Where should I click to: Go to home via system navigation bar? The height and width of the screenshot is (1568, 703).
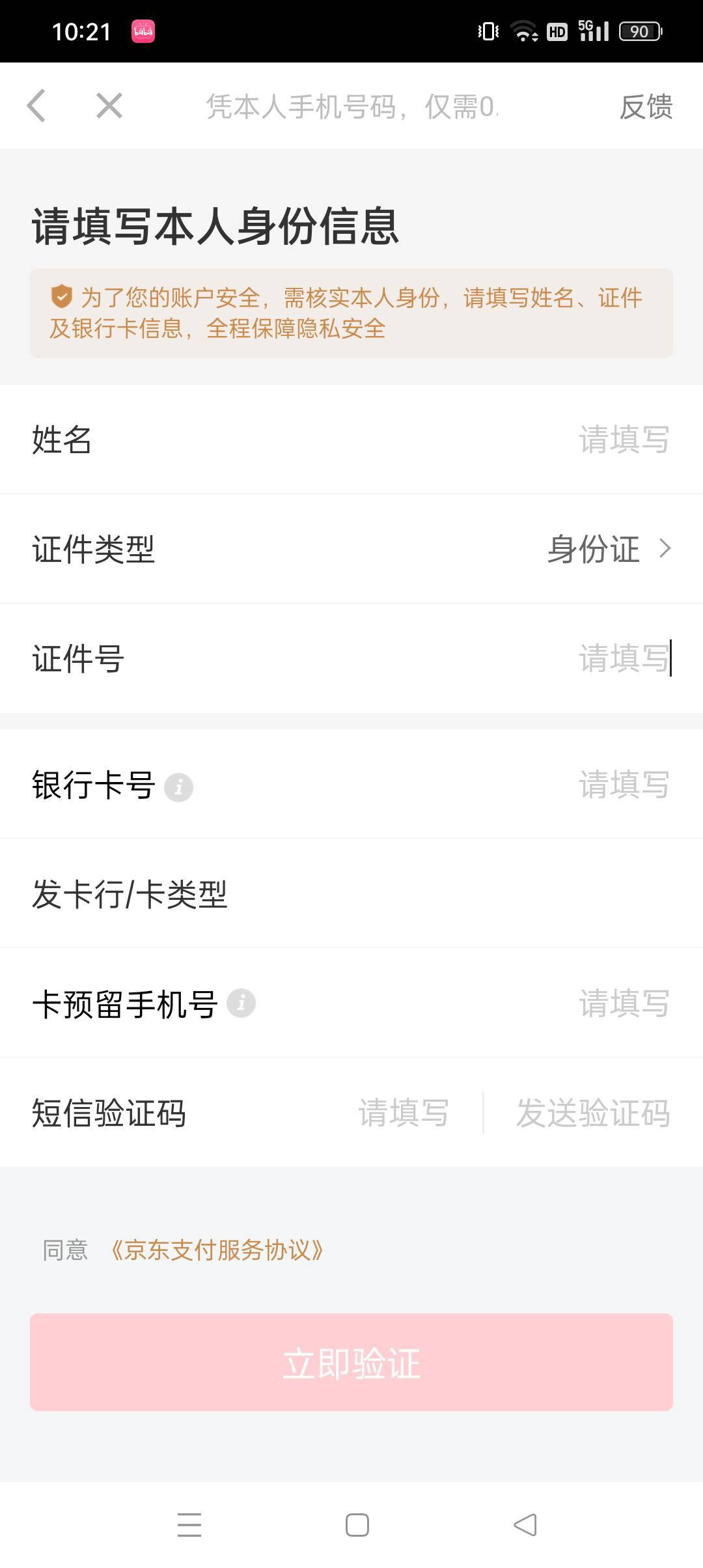(357, 1525)
